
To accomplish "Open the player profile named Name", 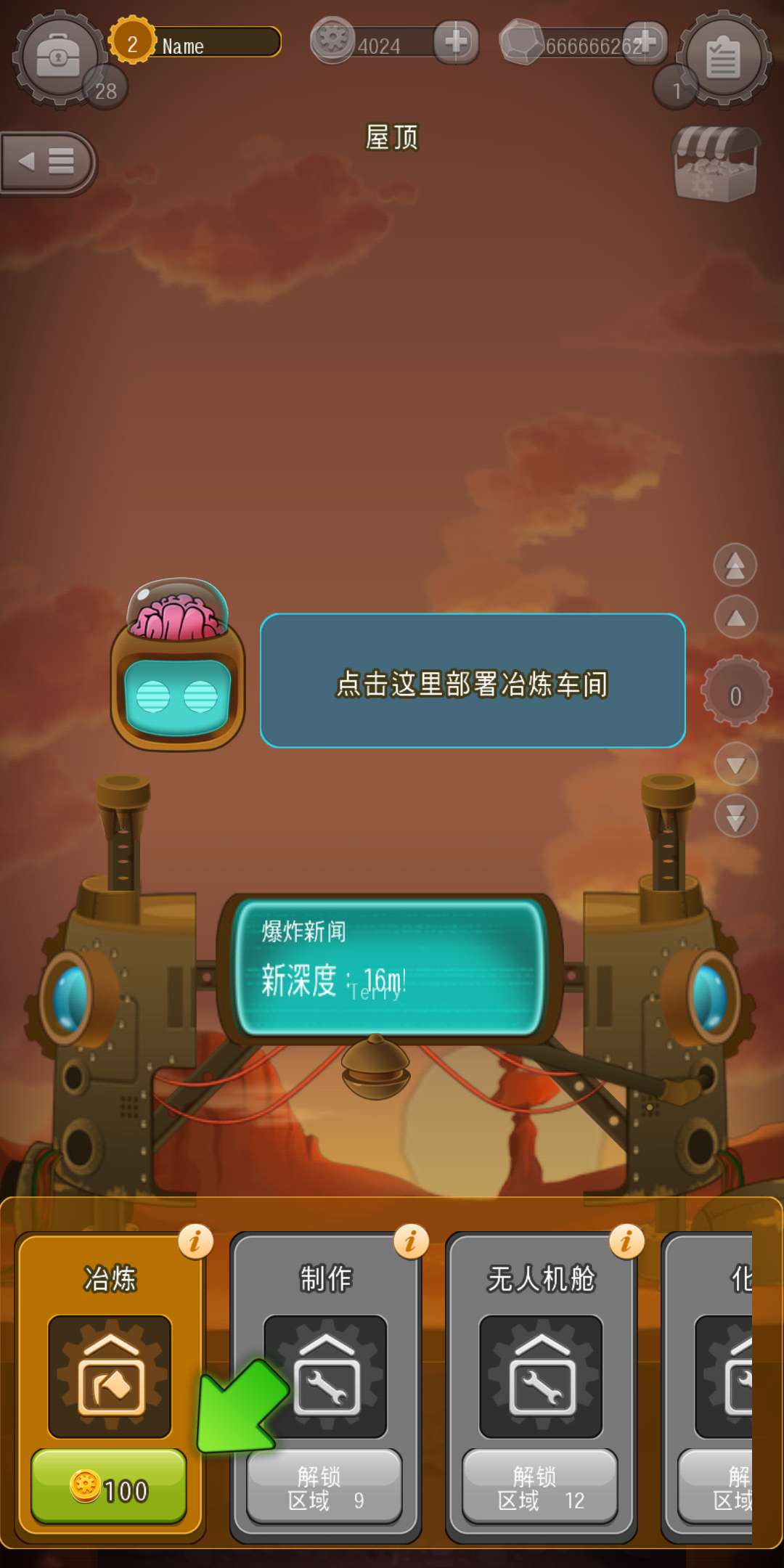I will click(195, 44).
